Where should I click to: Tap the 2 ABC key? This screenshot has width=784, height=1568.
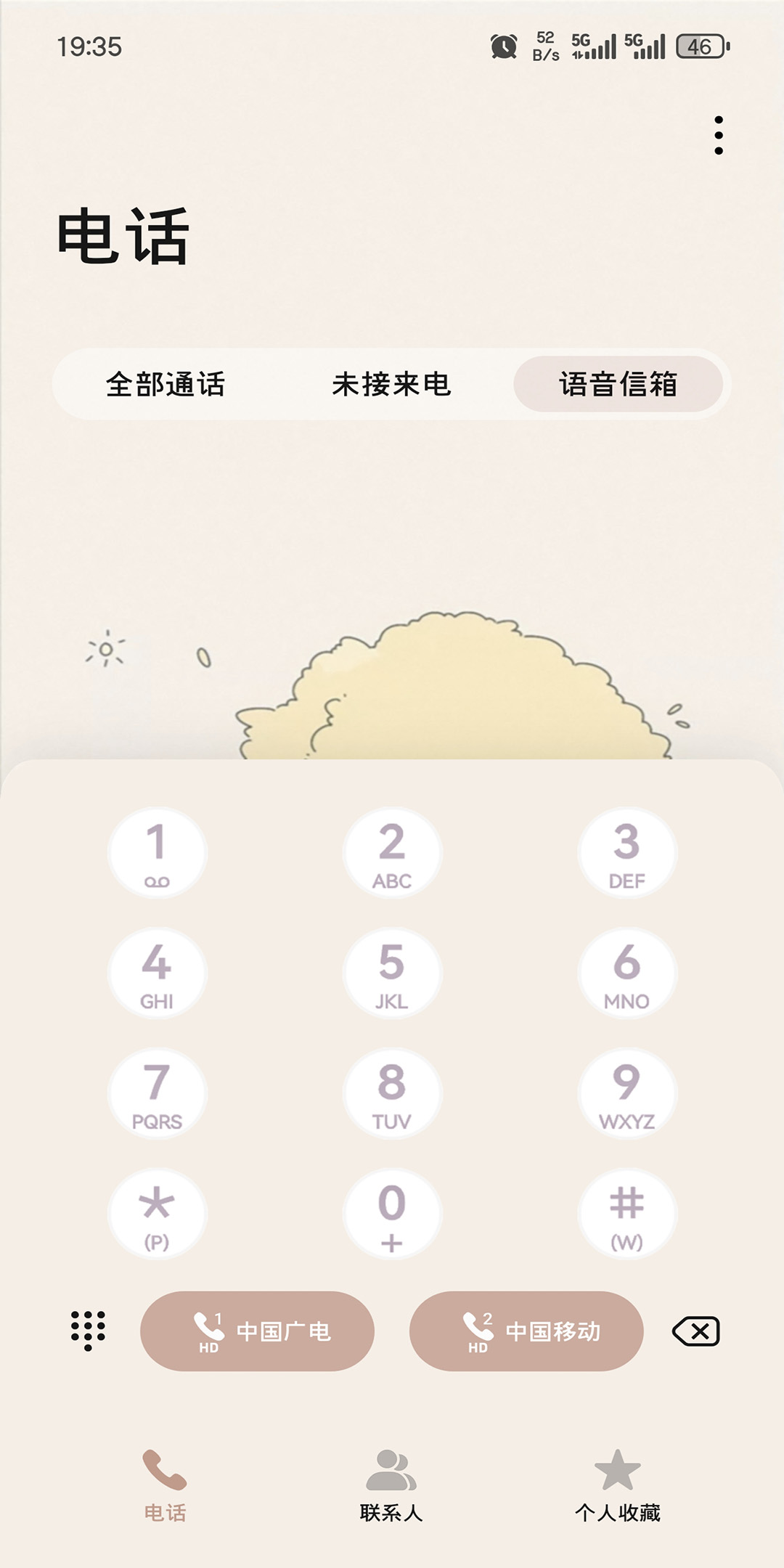tap(392, 852)
